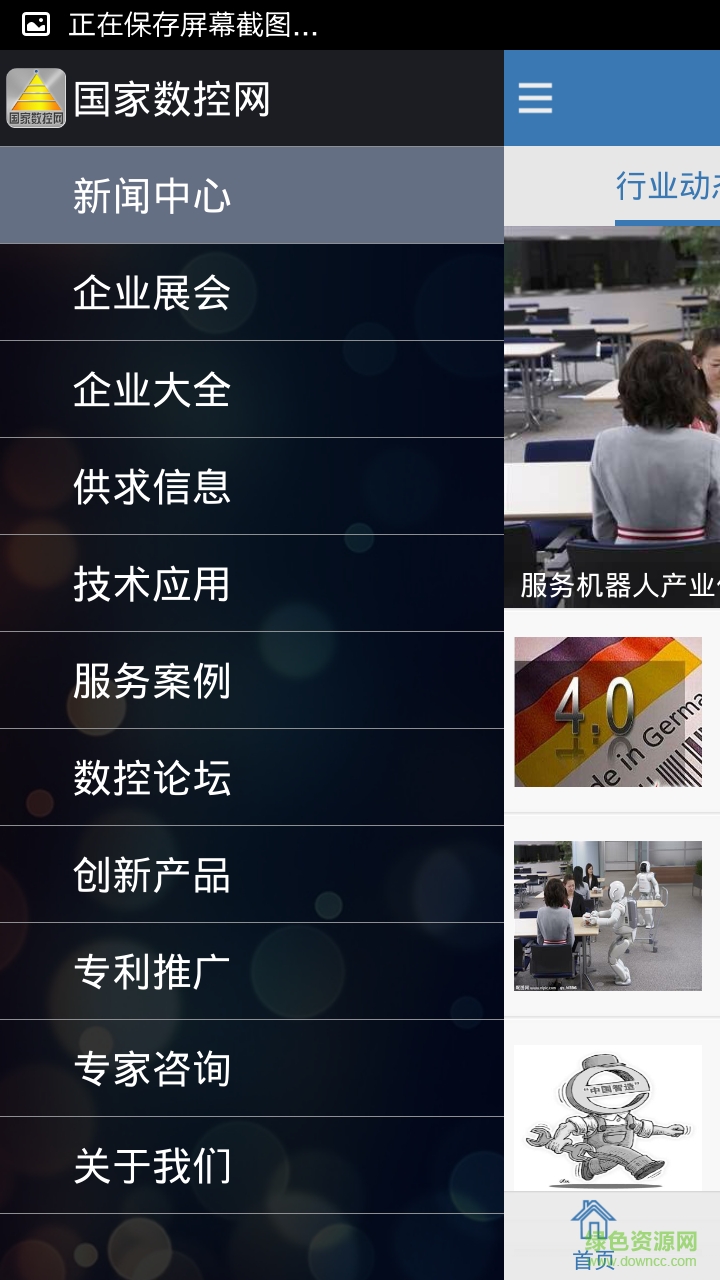Viewport: 720px width, 1280px height.
Task: Open the walking robot article image
Action: [610, 913]
